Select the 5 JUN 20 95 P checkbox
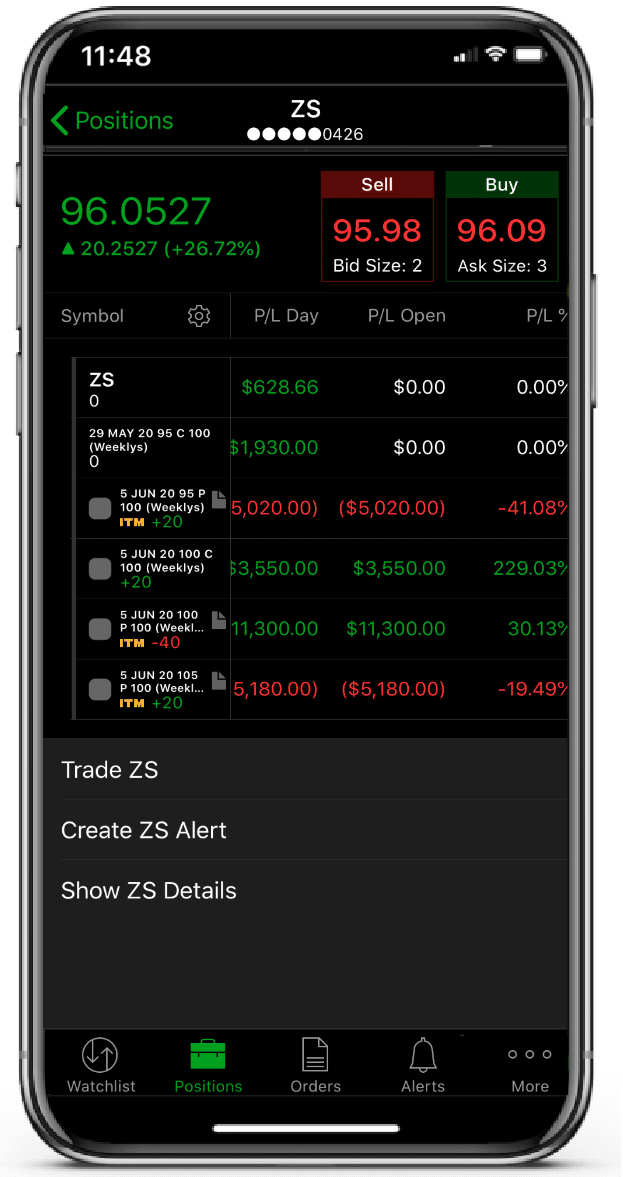 (101, 508)
